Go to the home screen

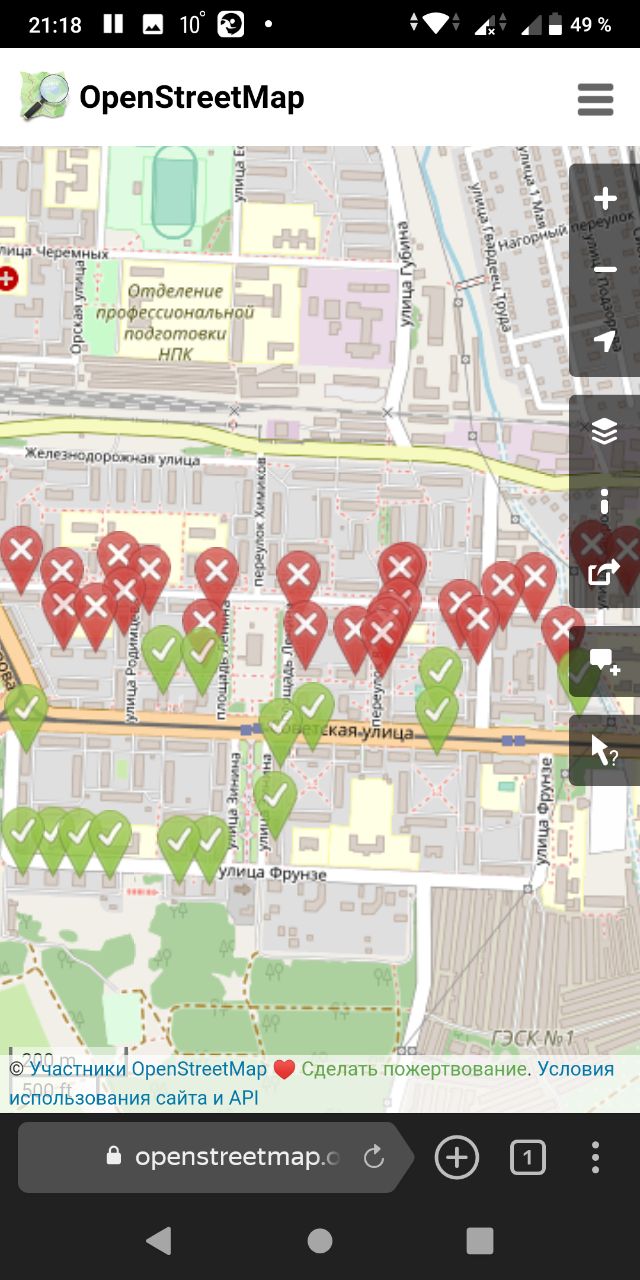click(320, 1241)
